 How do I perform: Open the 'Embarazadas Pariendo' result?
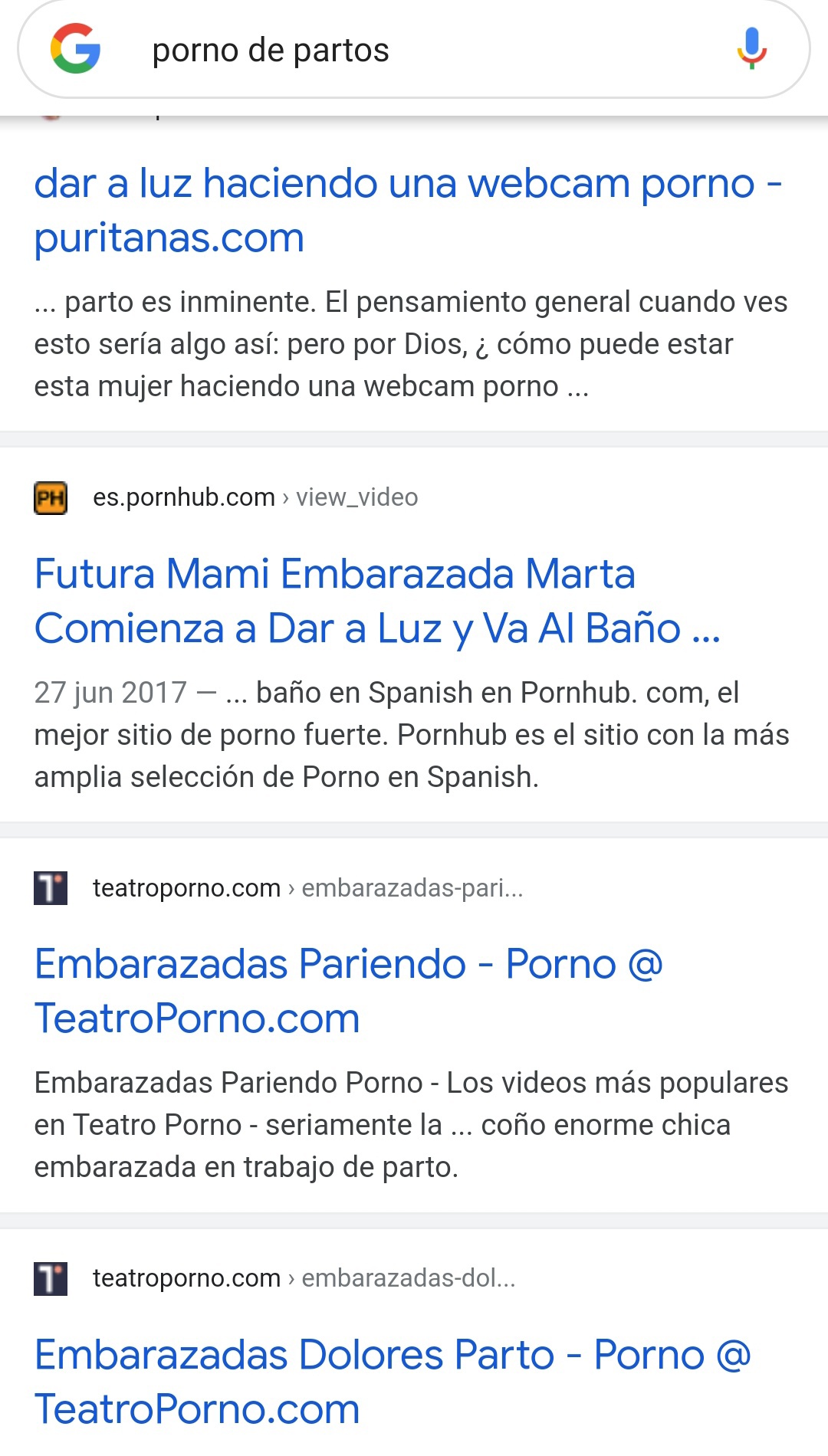pos(348,991)
